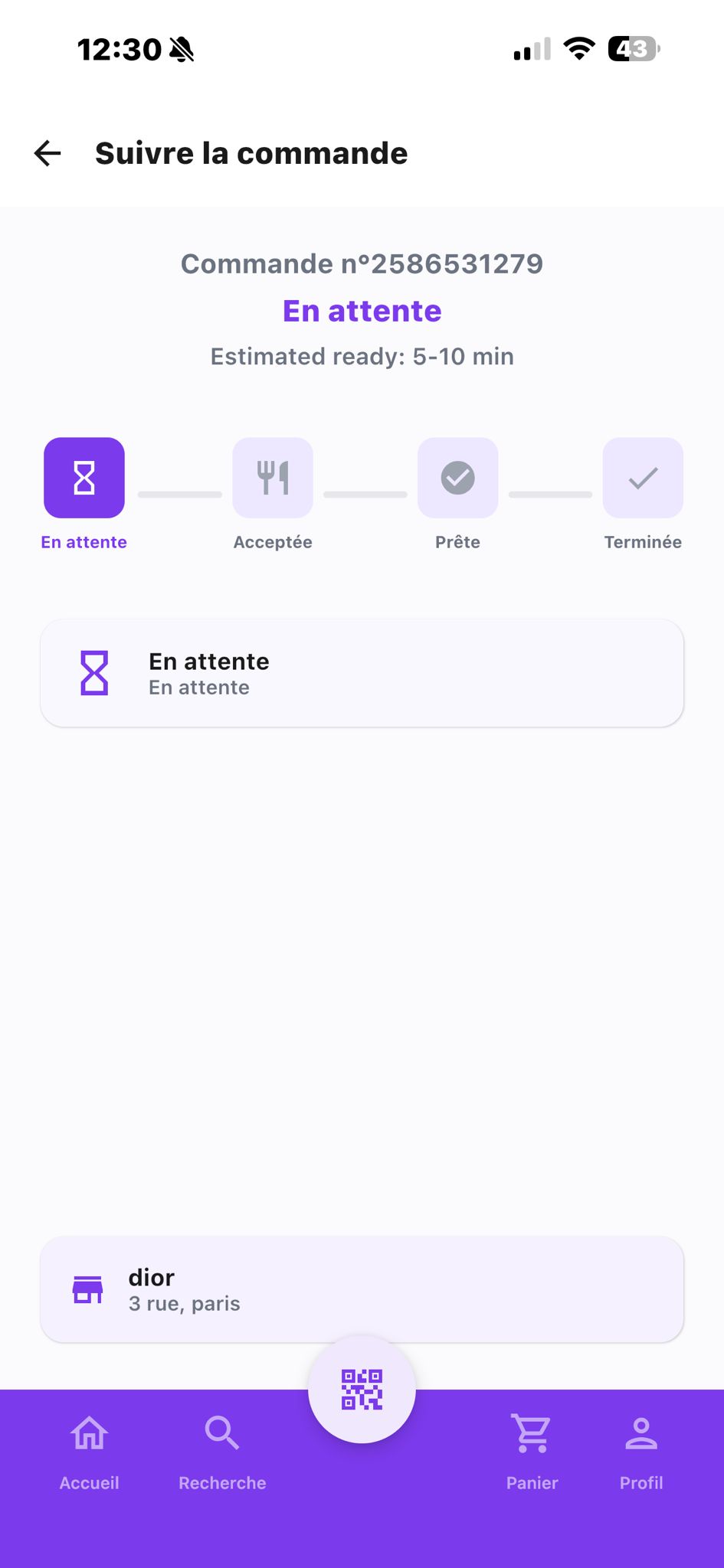Select the En attente hourglass step icon

tap(84, 477)
